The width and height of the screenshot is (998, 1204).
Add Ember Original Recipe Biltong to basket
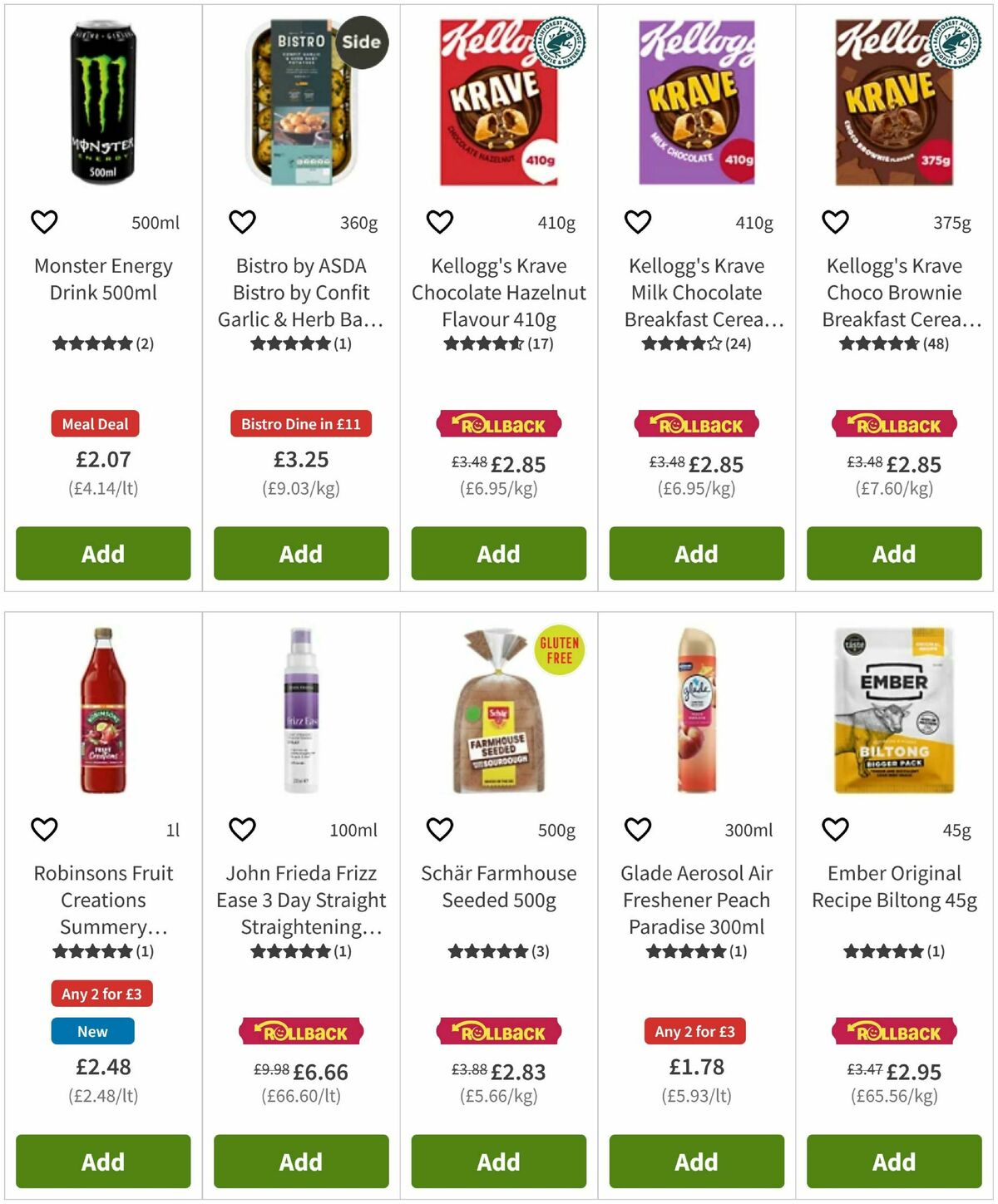click(893, 1162)
